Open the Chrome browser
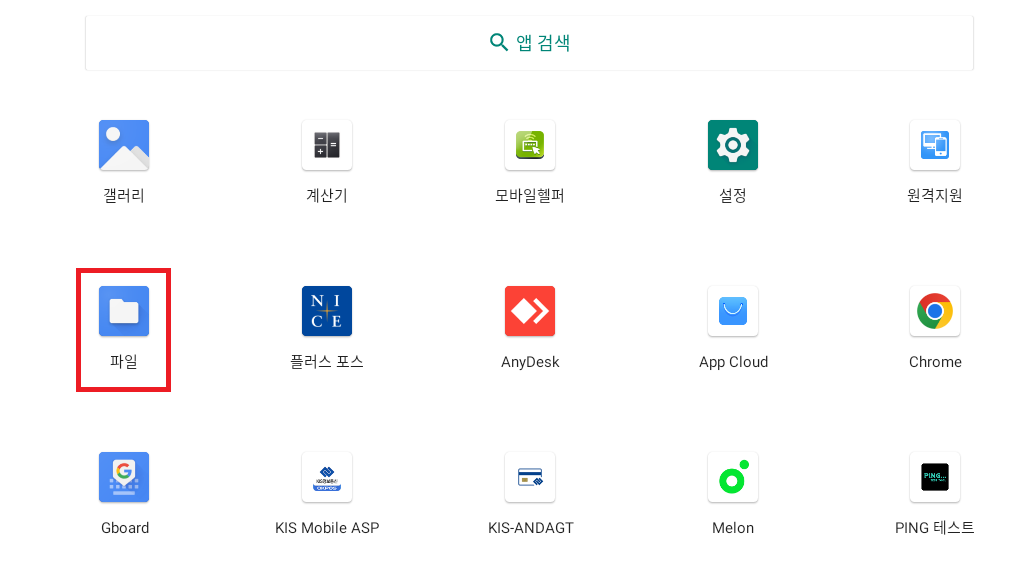 (935, 312)
